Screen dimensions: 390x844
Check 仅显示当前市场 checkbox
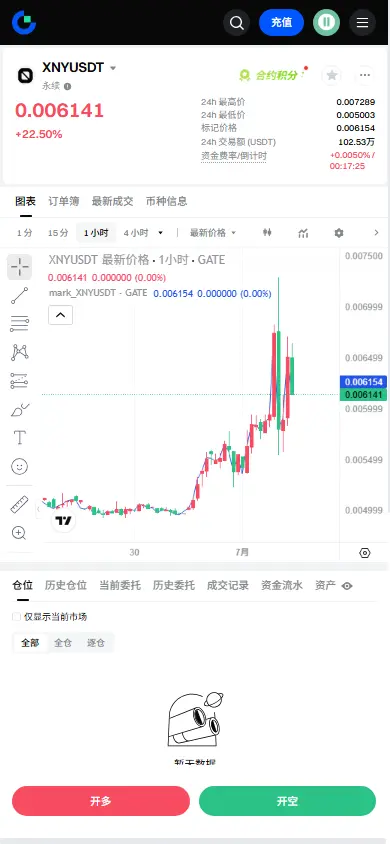pyautogui.click(x=17, y=617)
